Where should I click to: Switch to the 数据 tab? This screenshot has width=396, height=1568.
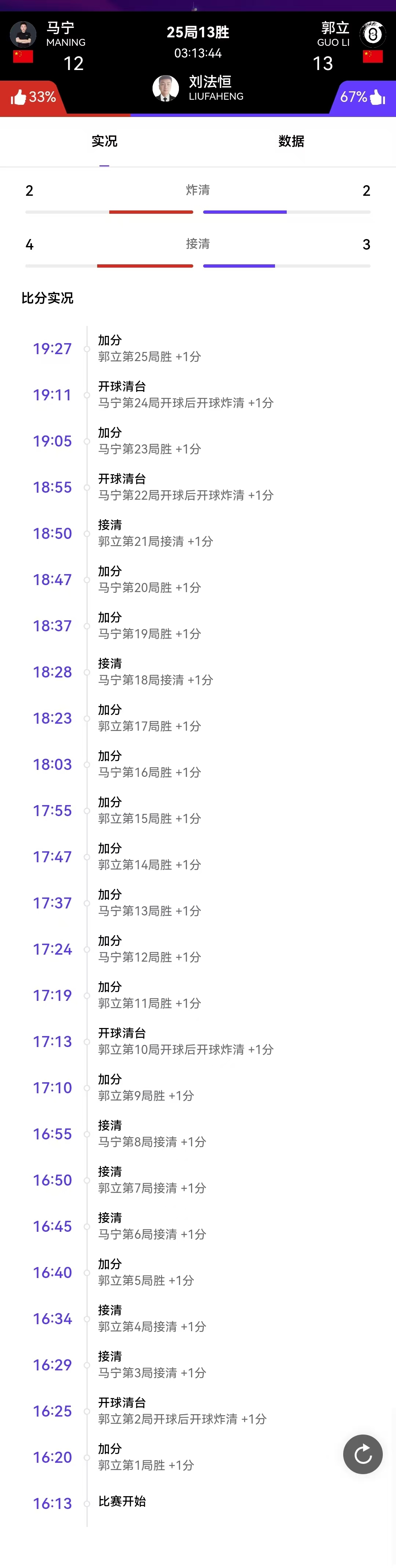tap(291, 141)
